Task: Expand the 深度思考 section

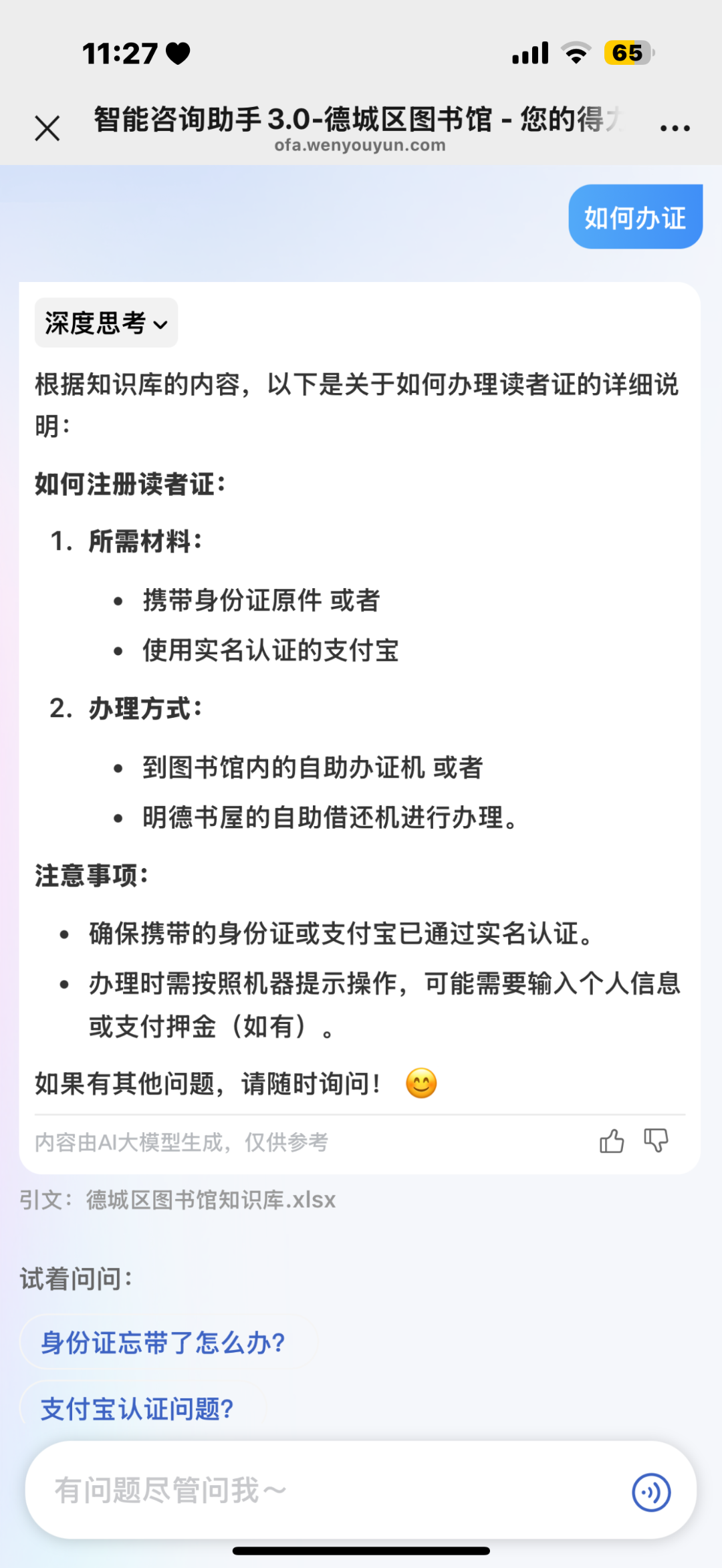Action: click(106, 323)
